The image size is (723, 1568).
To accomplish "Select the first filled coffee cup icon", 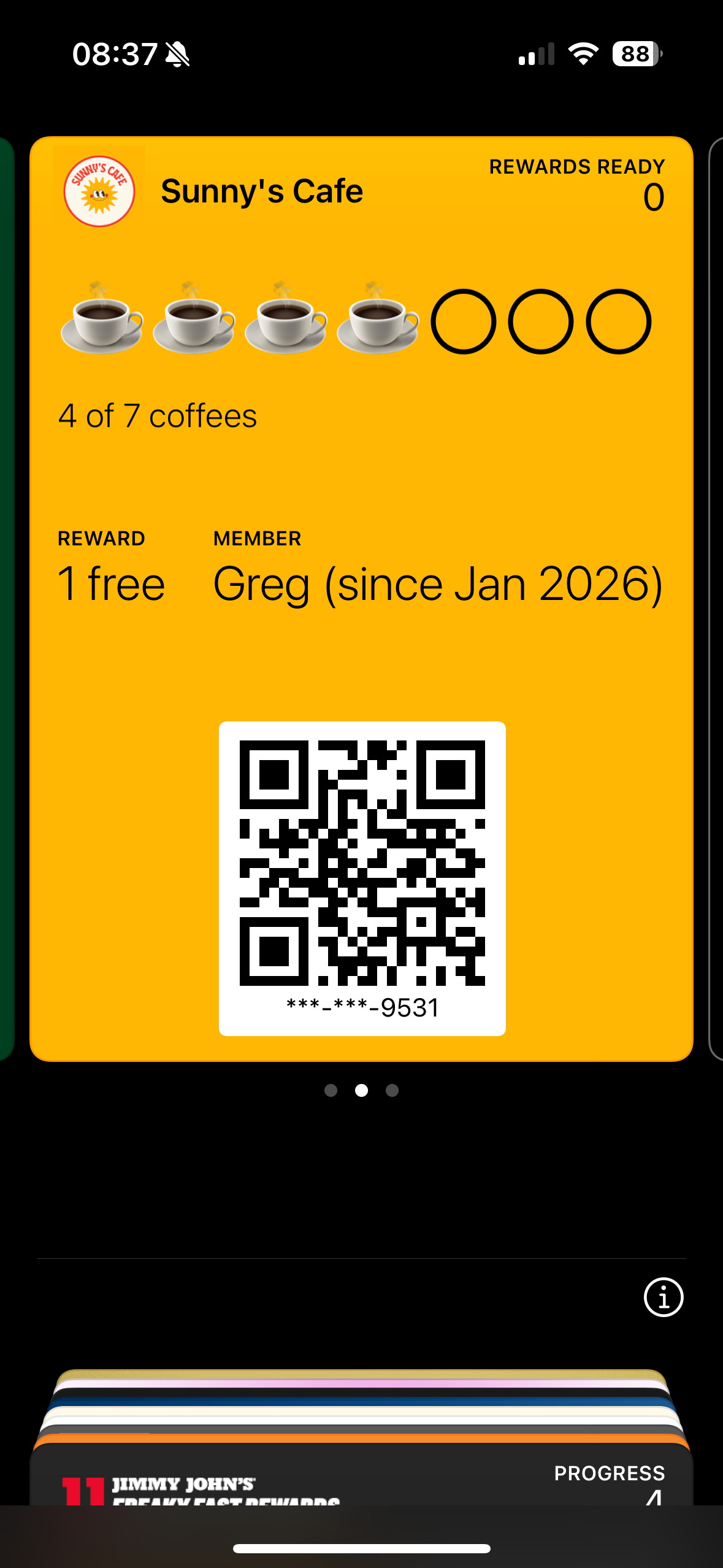I will pyautogui.click(x=102, y=322).
